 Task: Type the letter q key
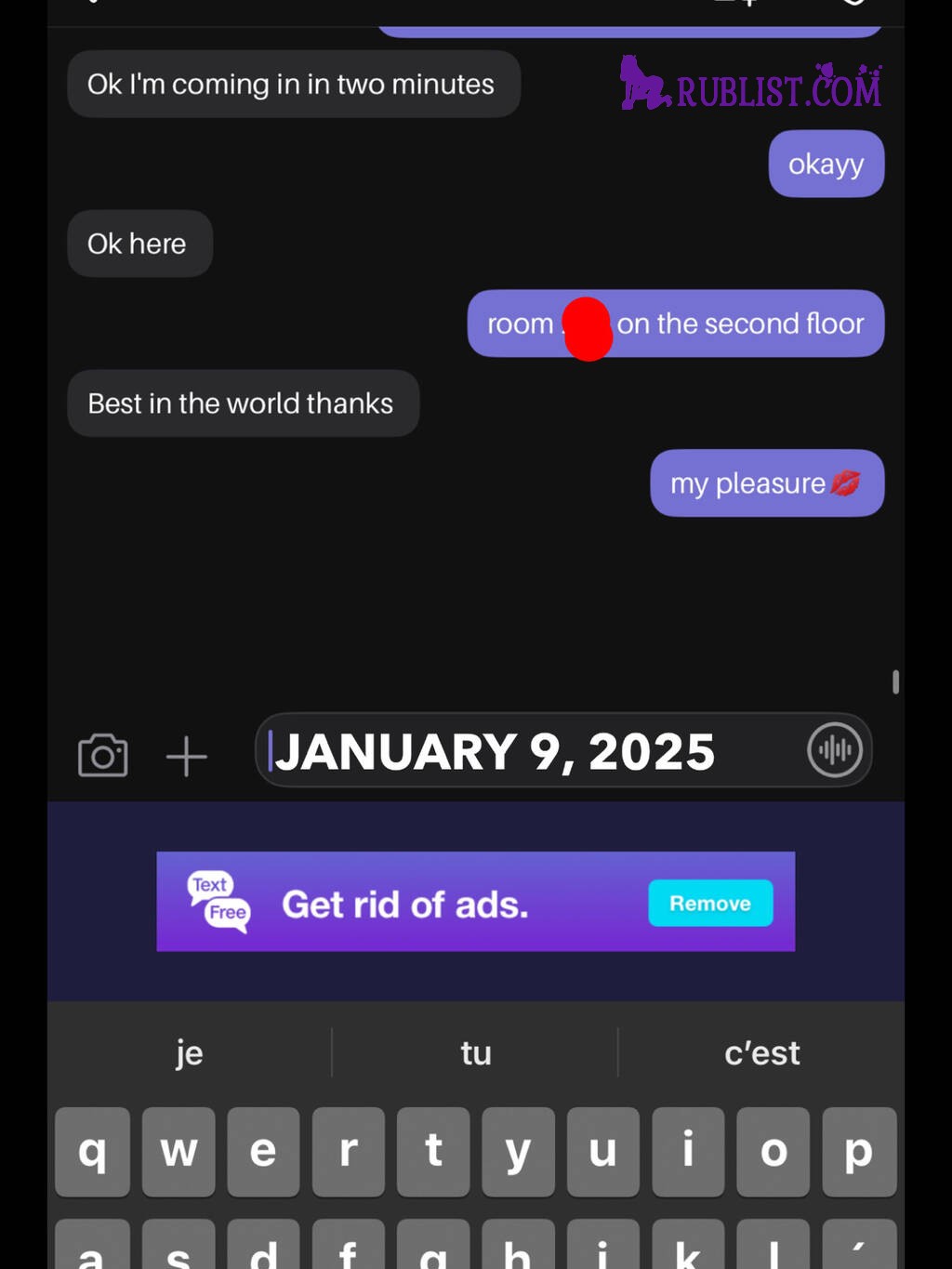point(92,1152)
